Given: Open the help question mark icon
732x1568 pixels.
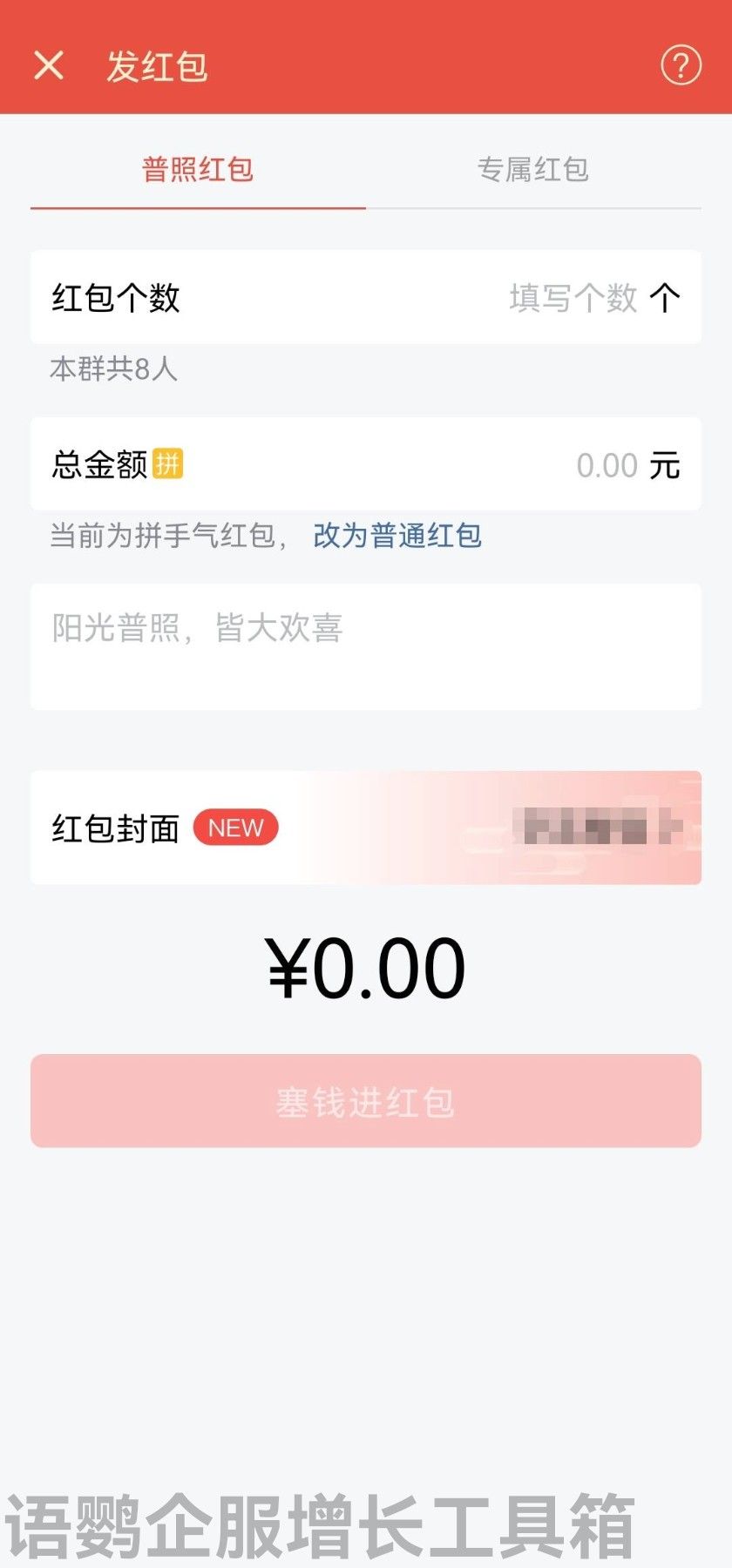Looking at the screenshot, I should point(681,65).
